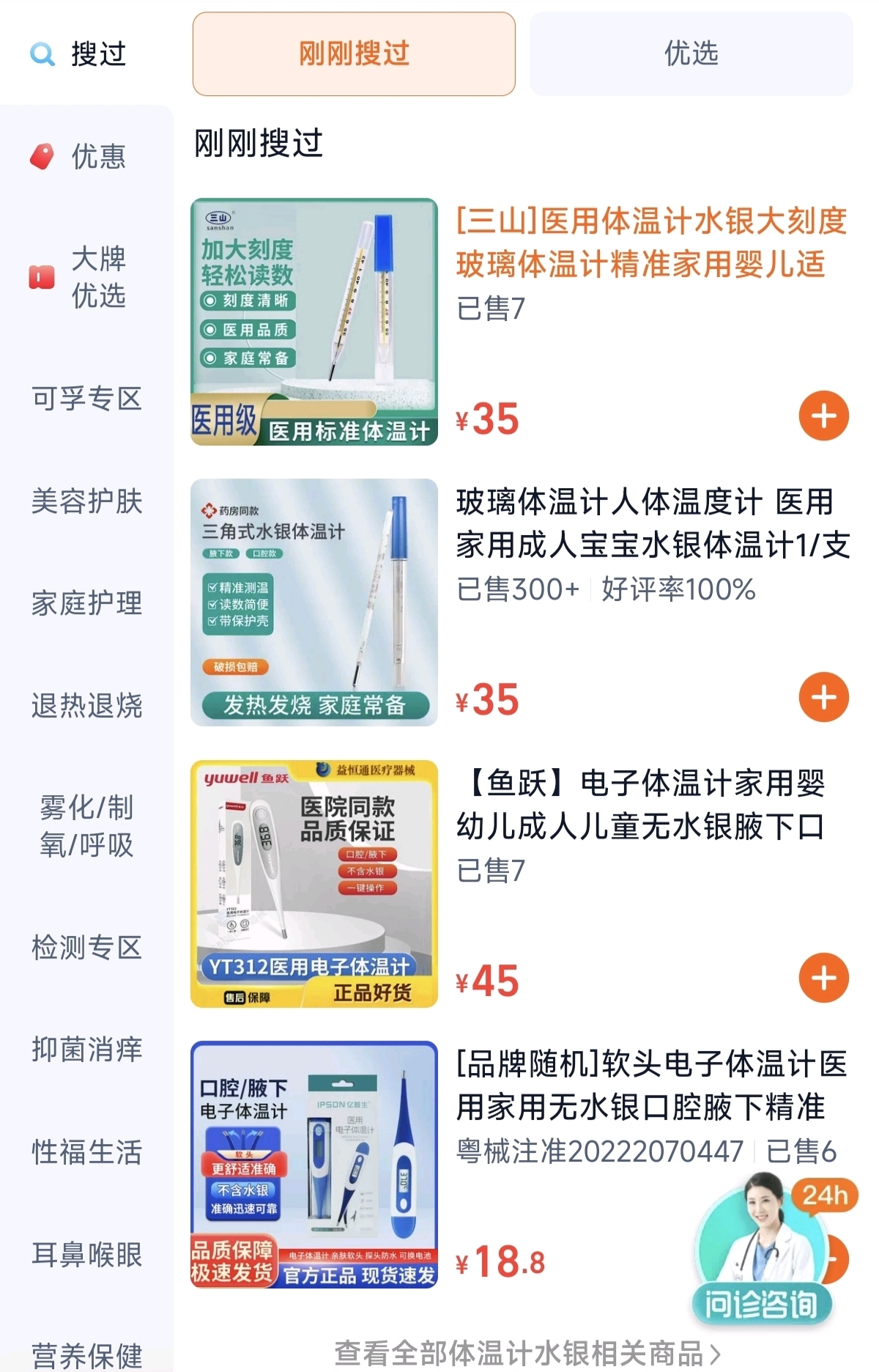Image resolution: width=879 pixels, height=1372 pixels.
Task: Open the 鱼跃电子体温计 product
Action: [641, 805]
